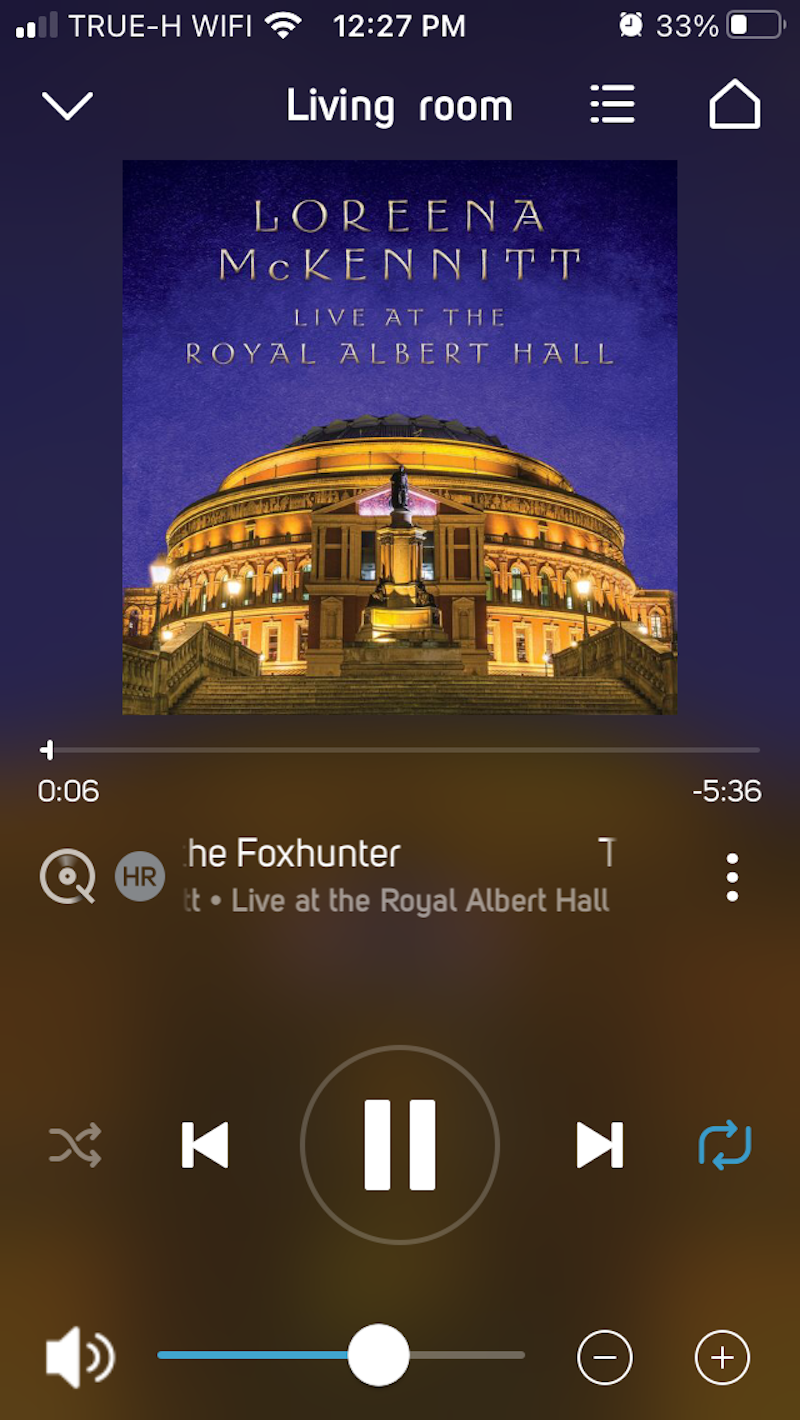Screen dimensions: 800x1420
Task: Open the Qobuz source icon
Action: [67, 876]
